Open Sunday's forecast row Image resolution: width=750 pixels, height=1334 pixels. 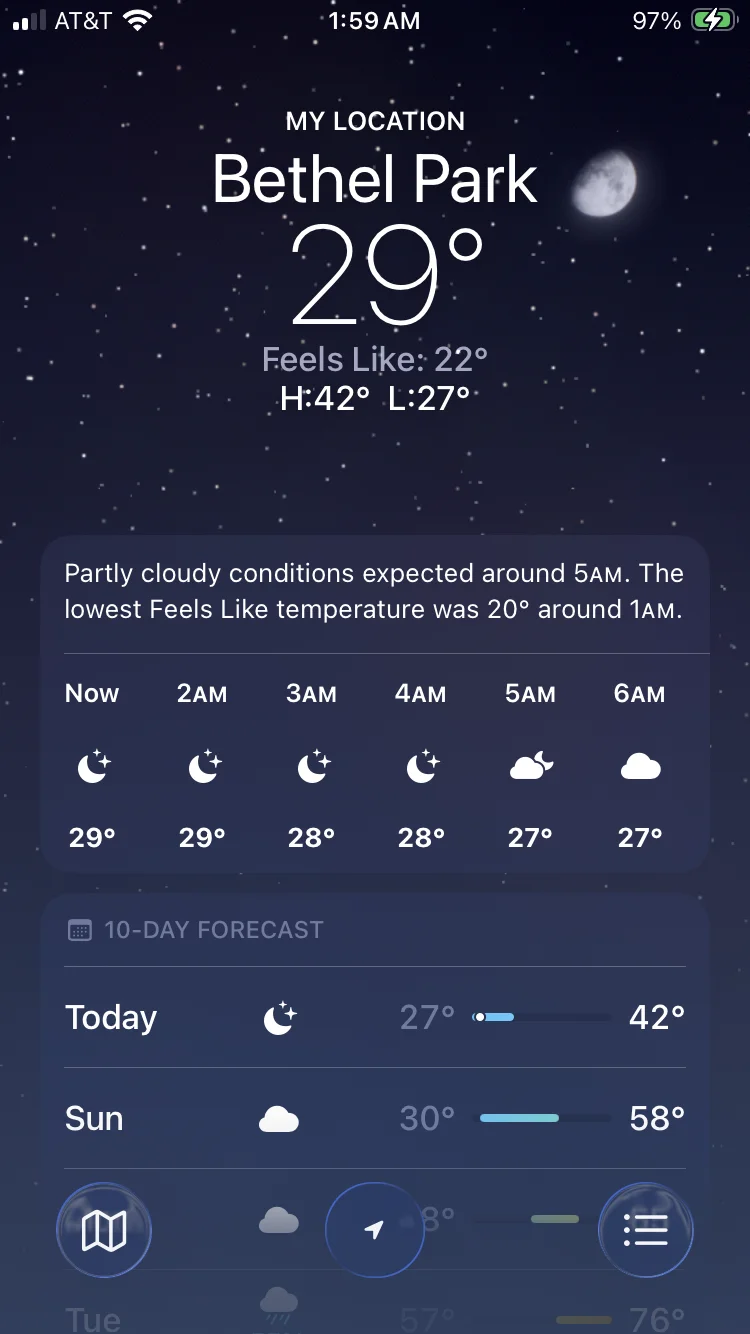(x=375, y=1118)
